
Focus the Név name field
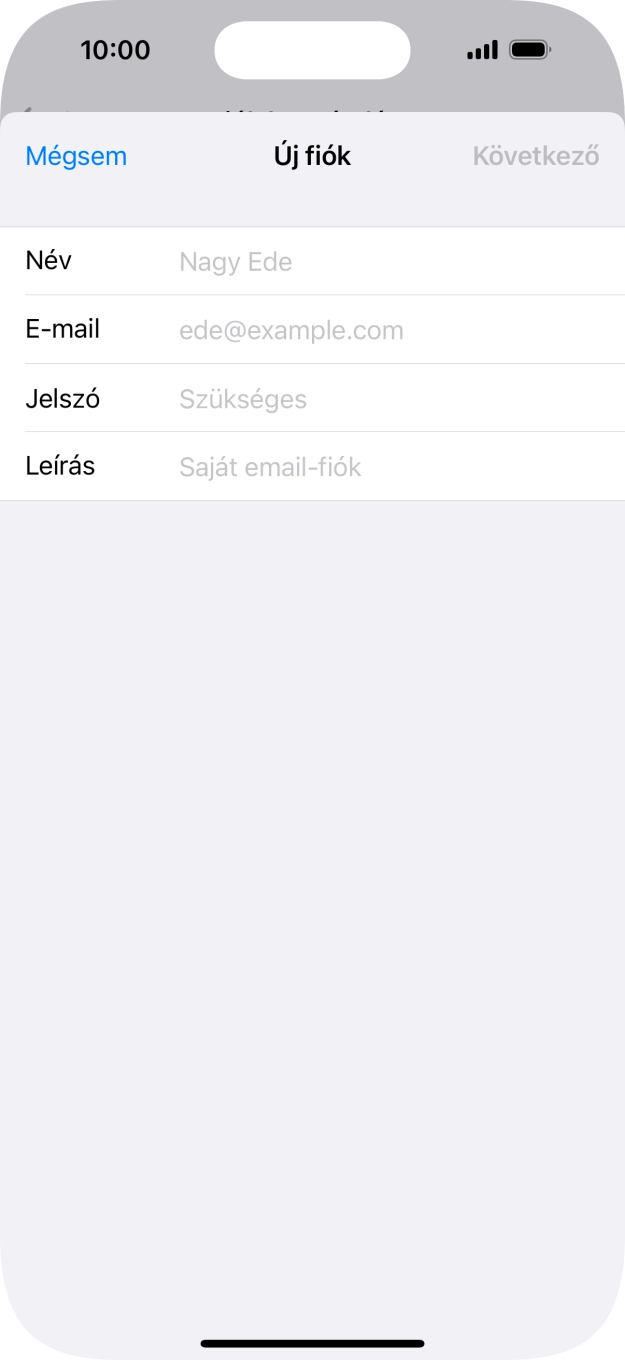(390, 262)
